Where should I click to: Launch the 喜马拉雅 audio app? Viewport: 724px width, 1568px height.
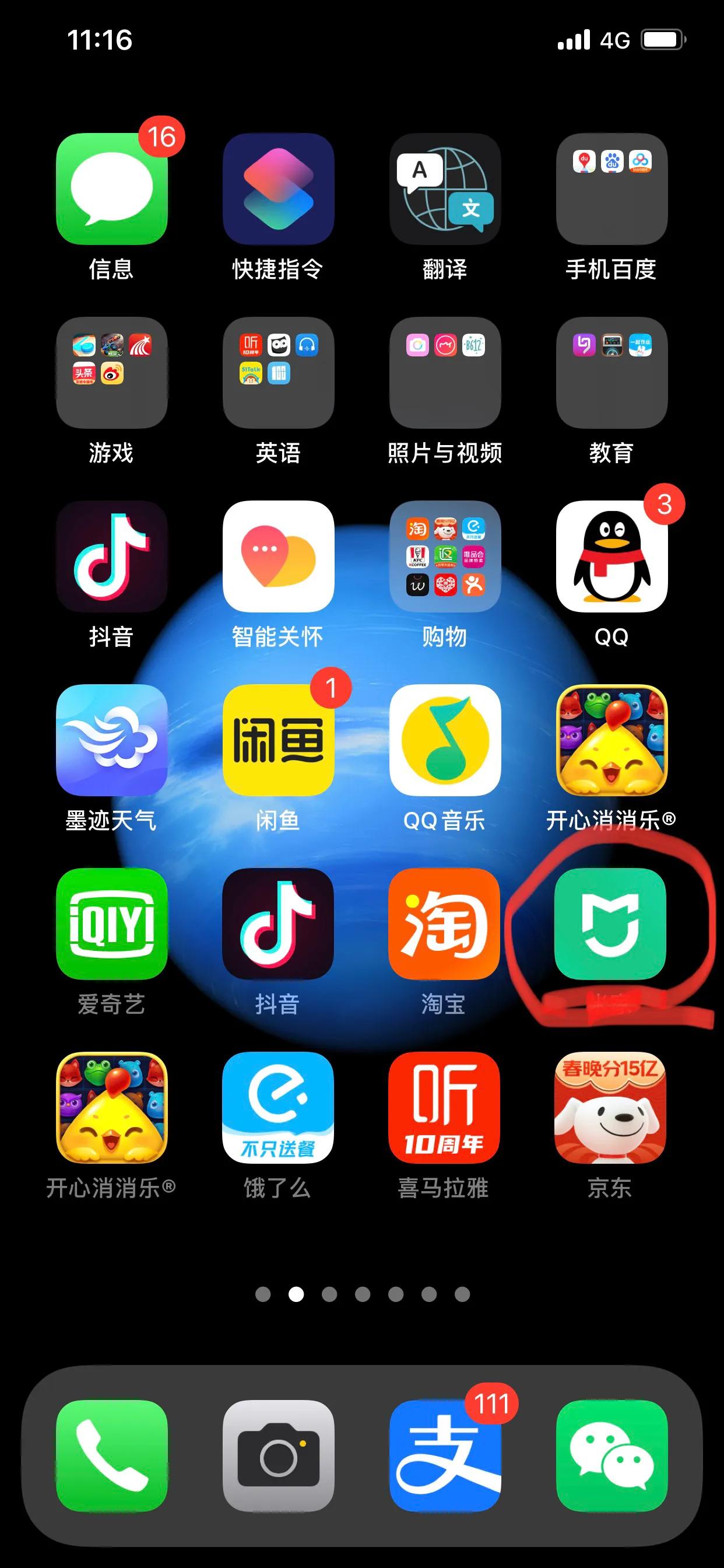click(444, 1108)
